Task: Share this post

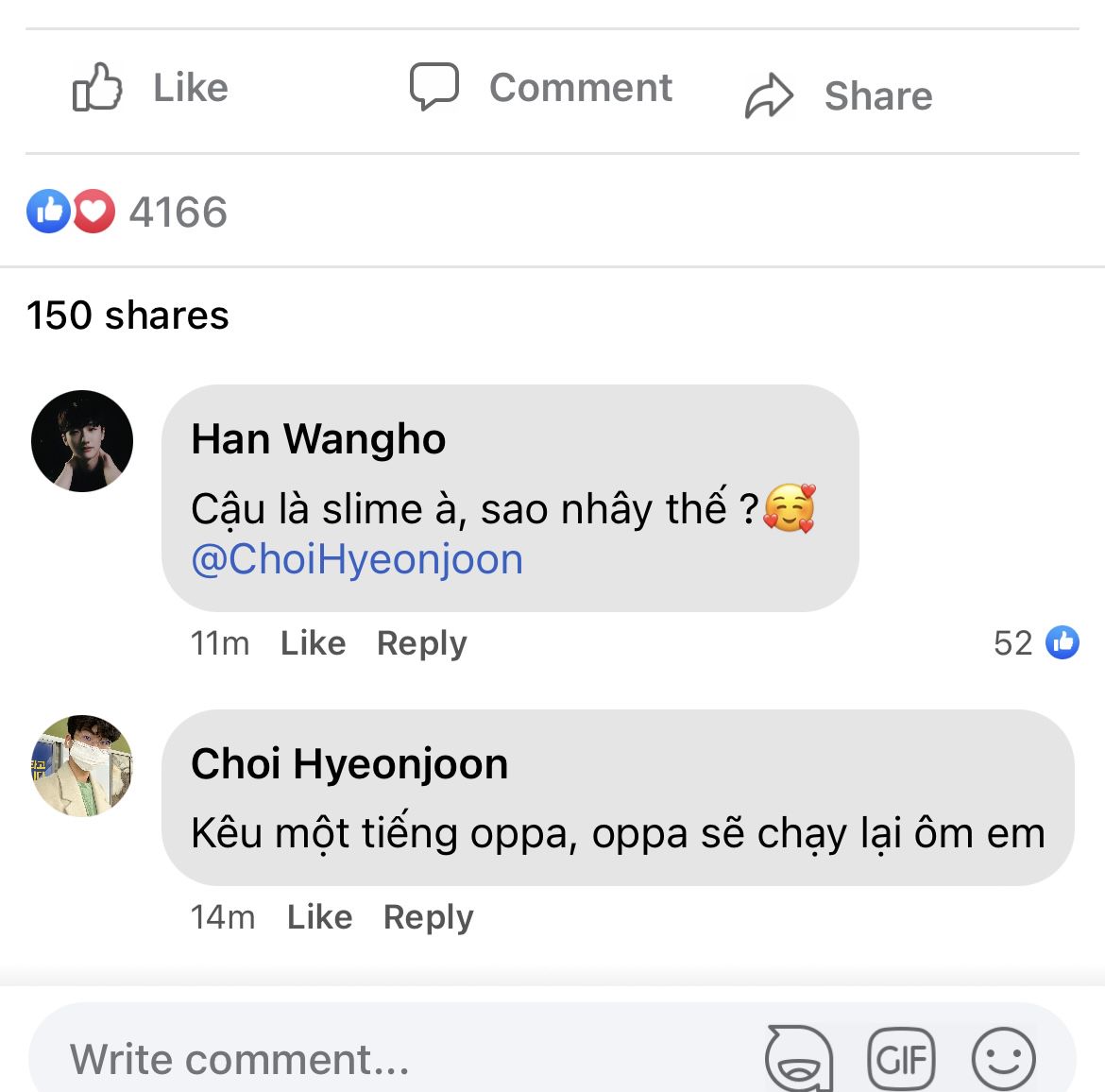Action: point(839,95)
